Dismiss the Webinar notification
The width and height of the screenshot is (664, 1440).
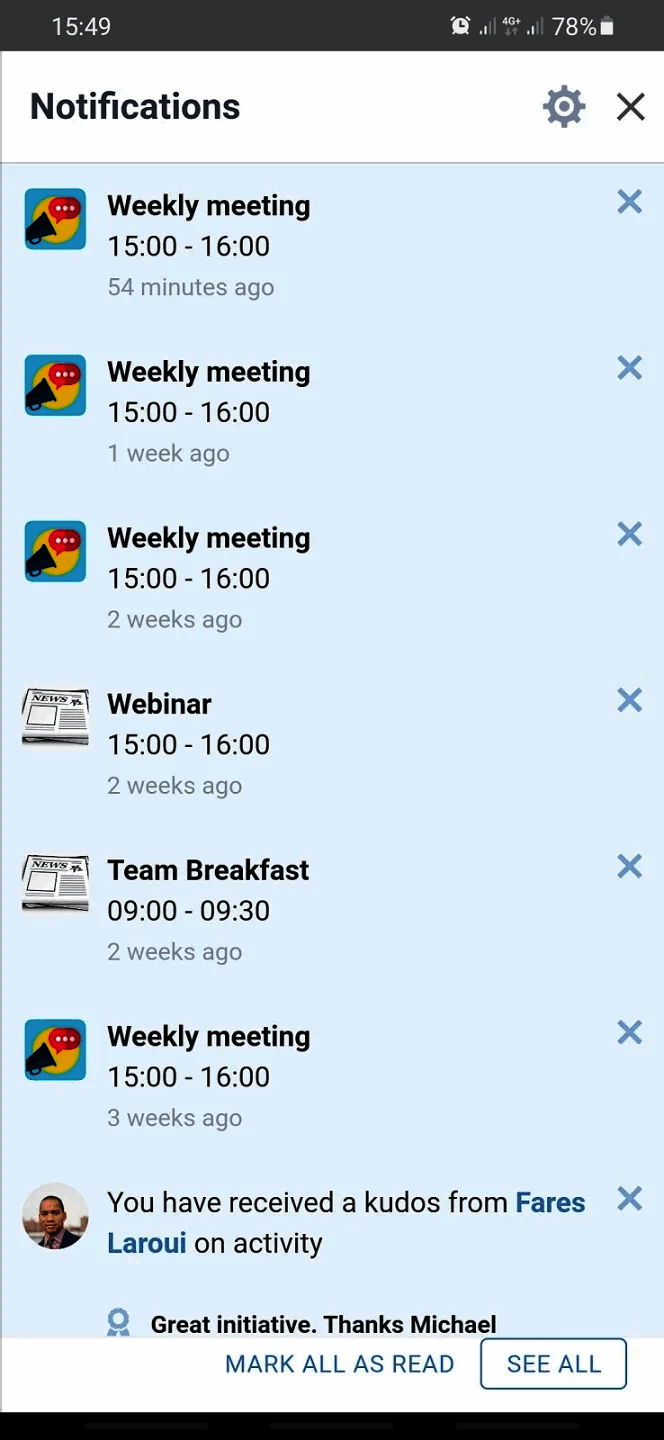point(629,700)
